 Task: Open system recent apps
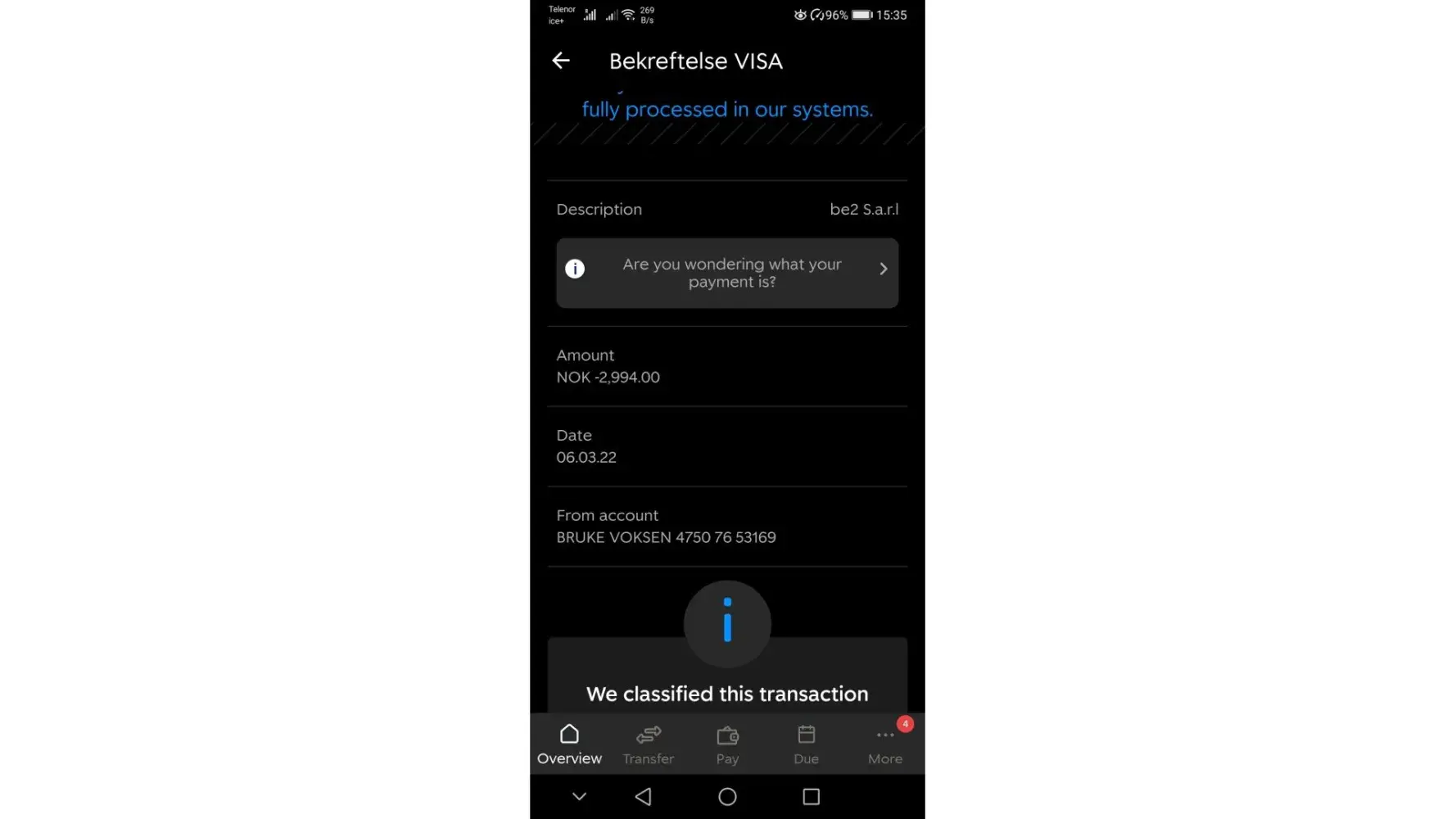811,796
